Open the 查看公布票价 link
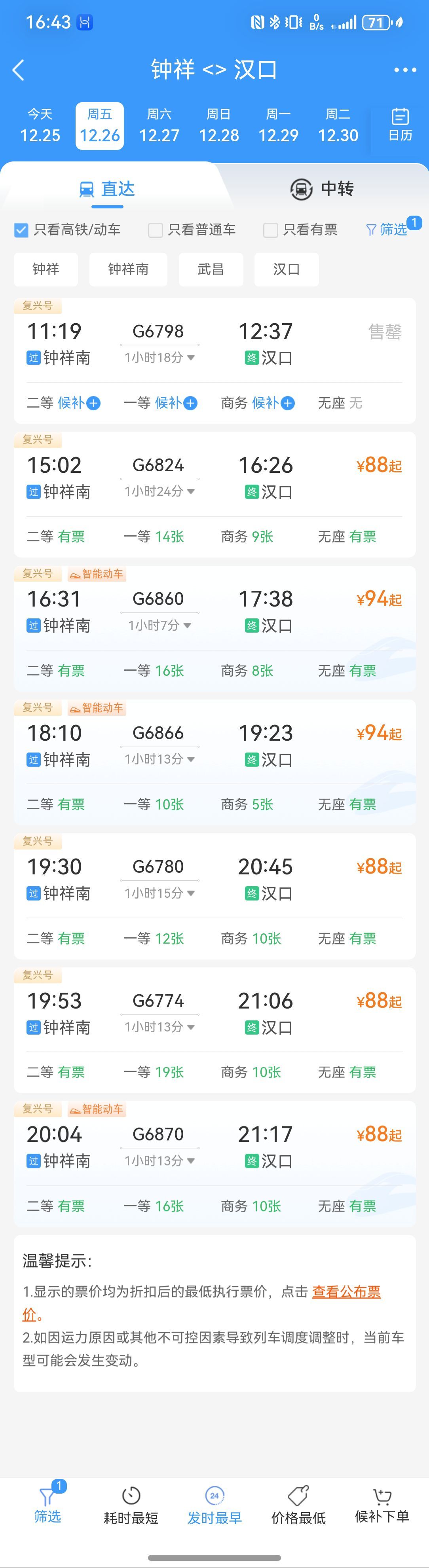The image size is (429, 1568). pos(346,1292)
